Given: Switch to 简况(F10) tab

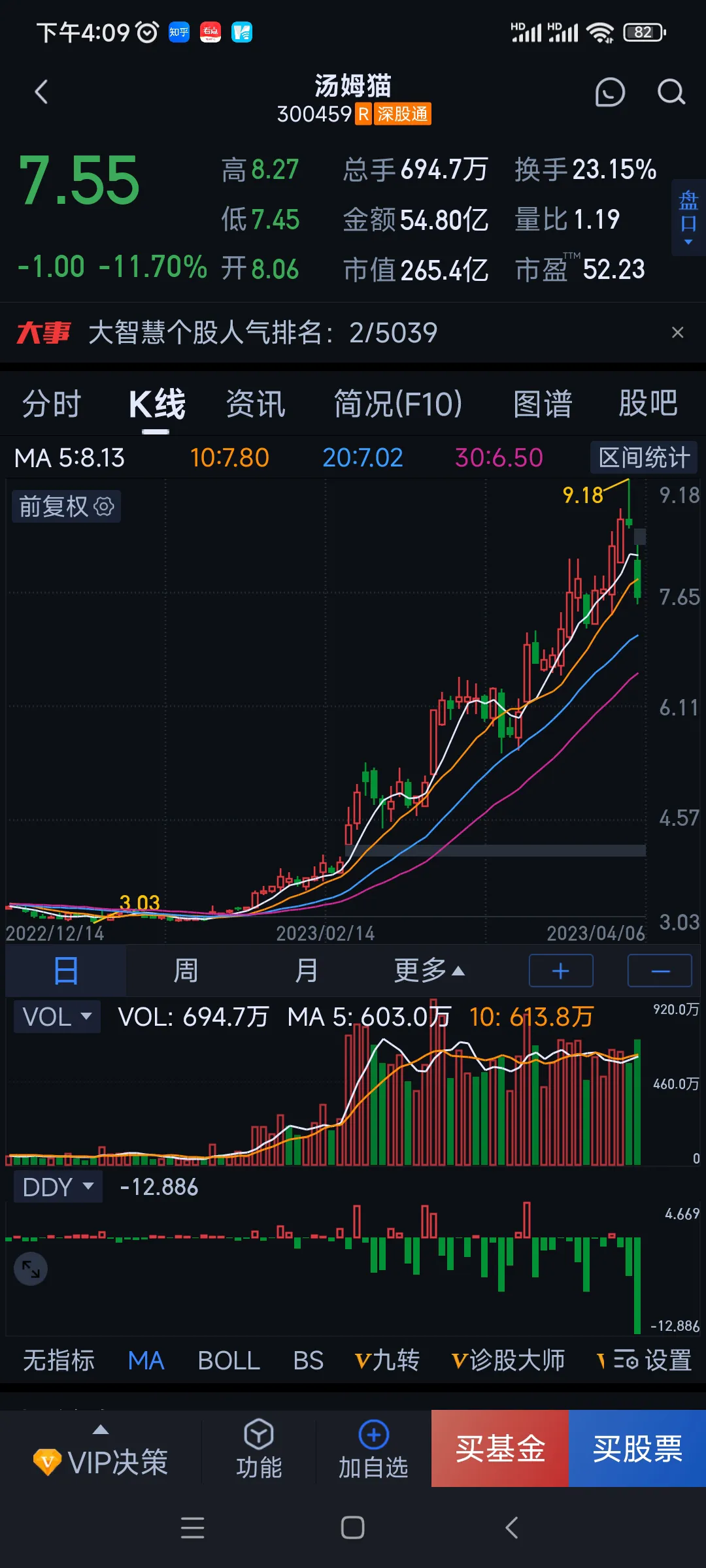Looking at the screenshot, I should [x=398, y=404].
